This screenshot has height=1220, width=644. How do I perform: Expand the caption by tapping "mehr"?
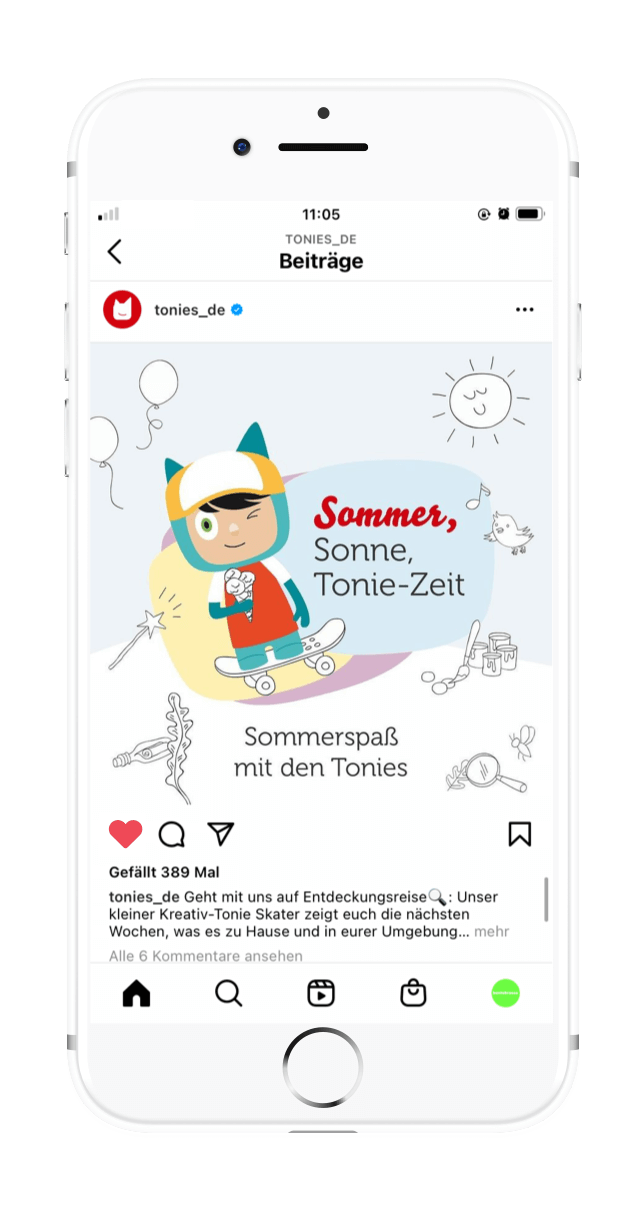[x=491, y=932]
